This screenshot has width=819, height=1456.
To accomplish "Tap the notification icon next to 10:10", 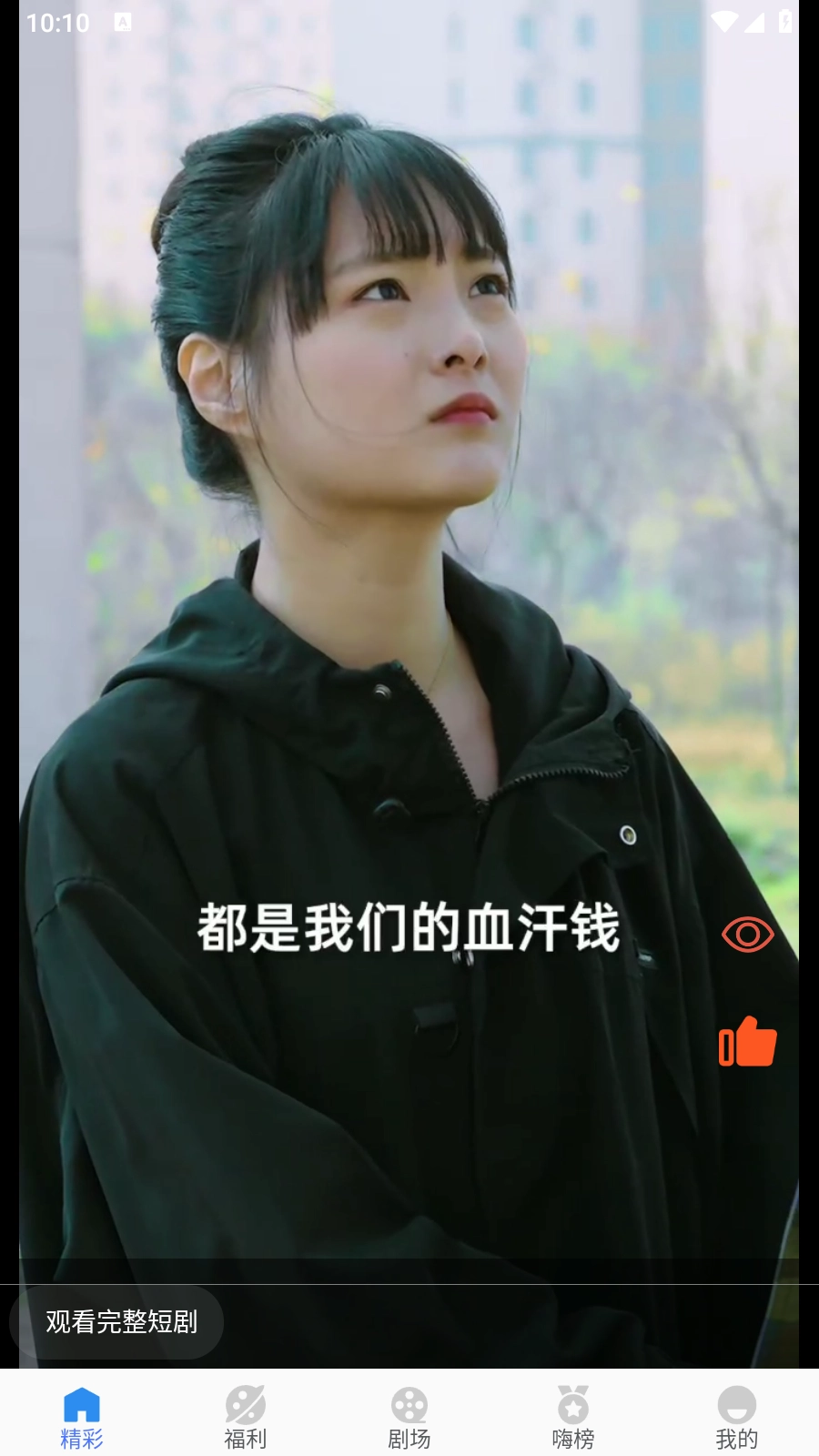I will [x=119, y=22].
